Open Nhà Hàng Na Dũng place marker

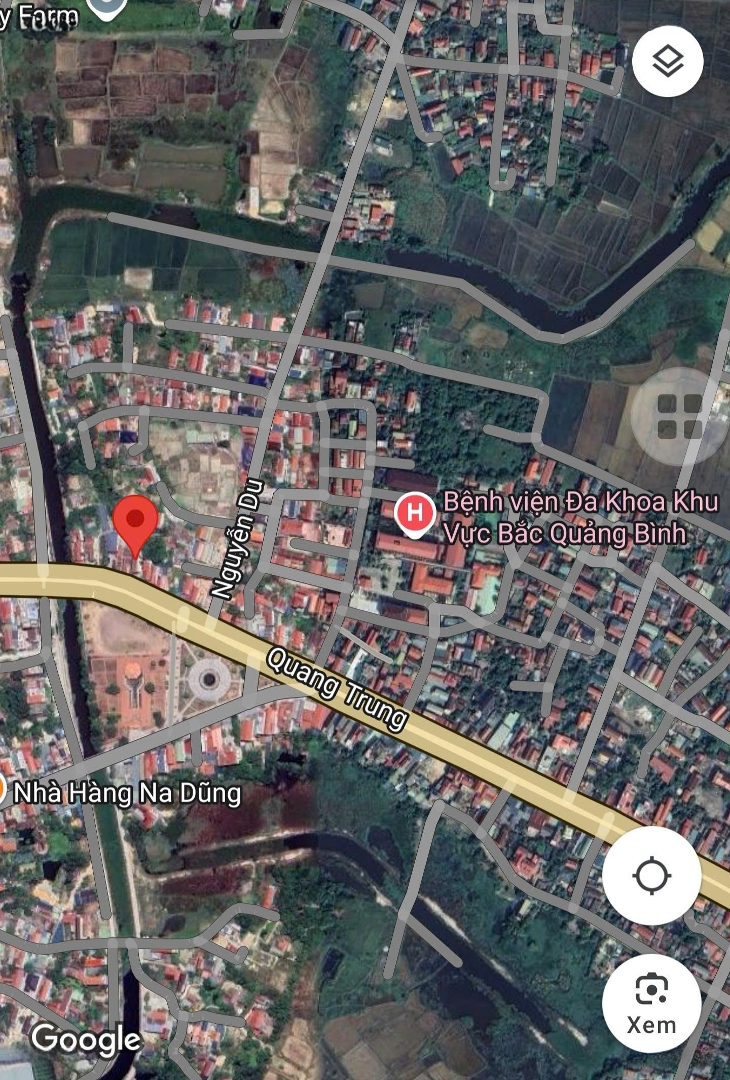(x=3, y=791)
